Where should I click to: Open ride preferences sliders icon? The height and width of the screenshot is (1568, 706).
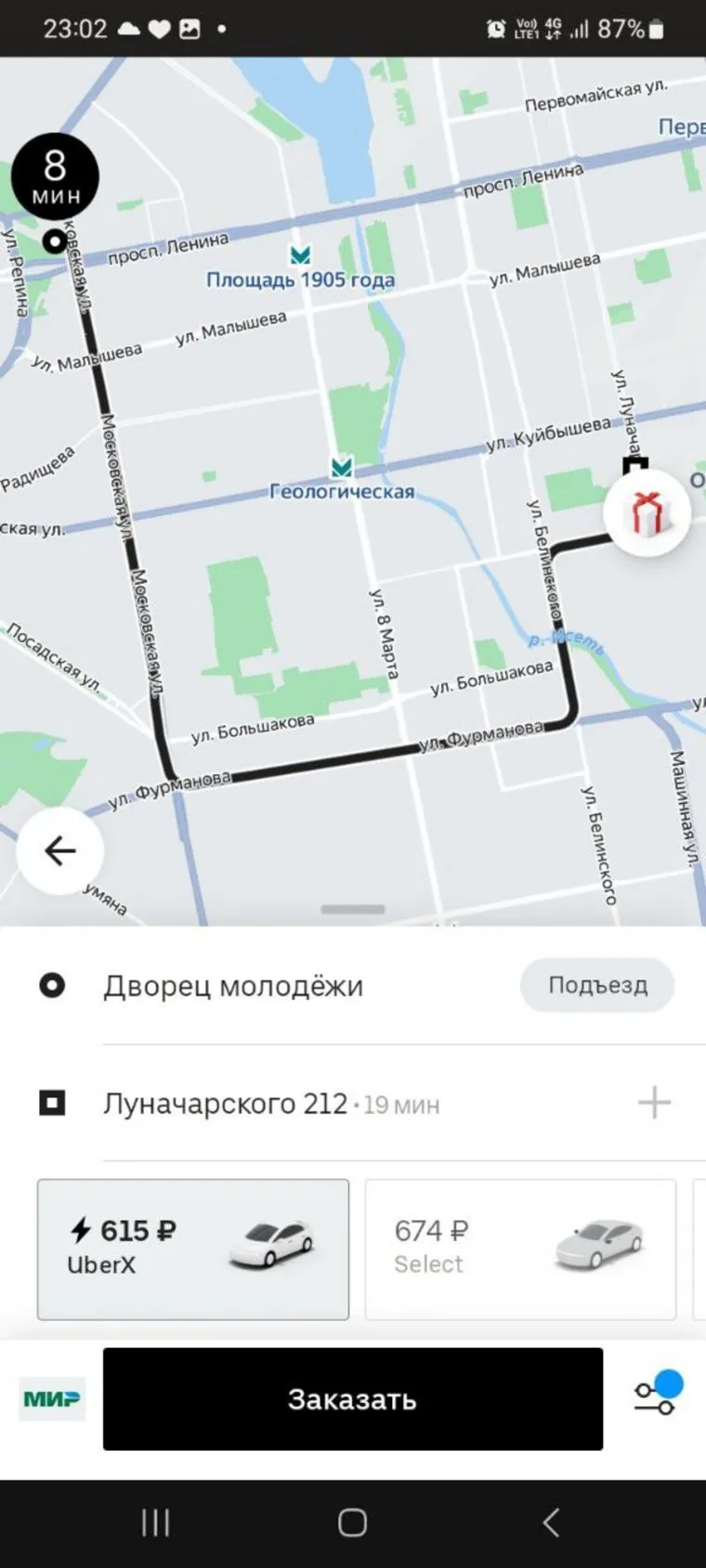click(656, 1395)
